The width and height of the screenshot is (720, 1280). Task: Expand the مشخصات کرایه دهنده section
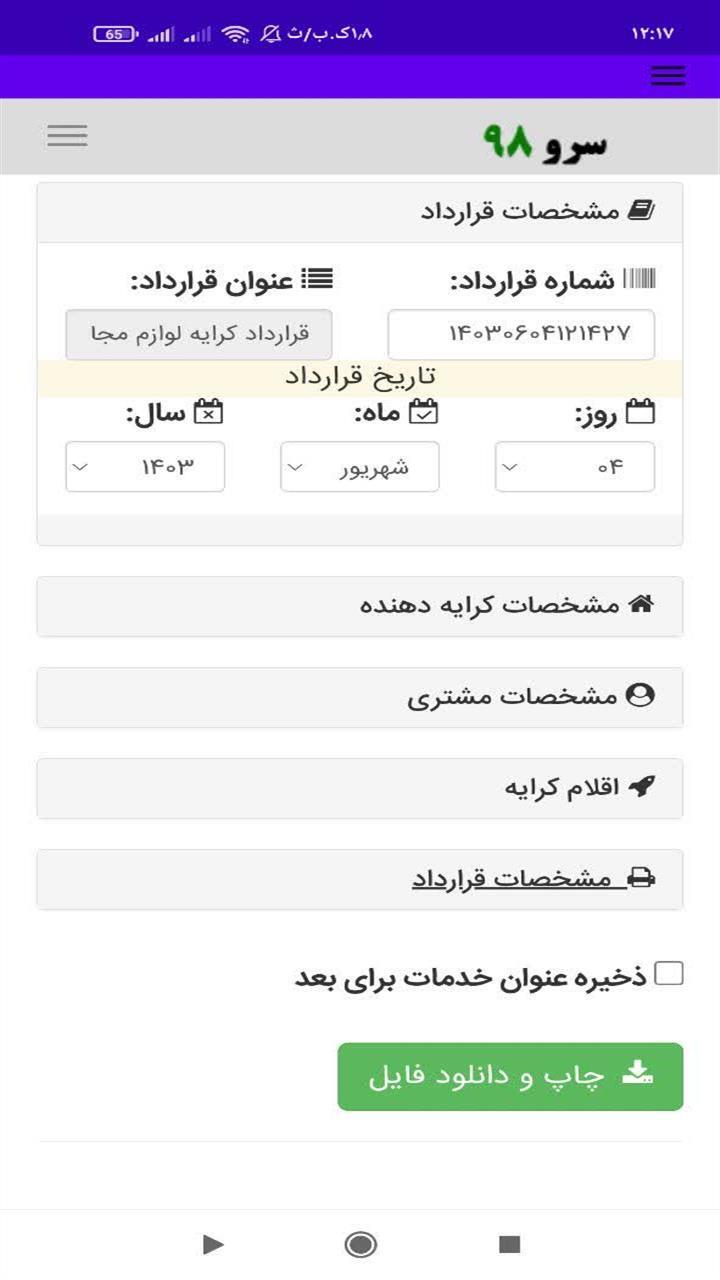(360, 606)
